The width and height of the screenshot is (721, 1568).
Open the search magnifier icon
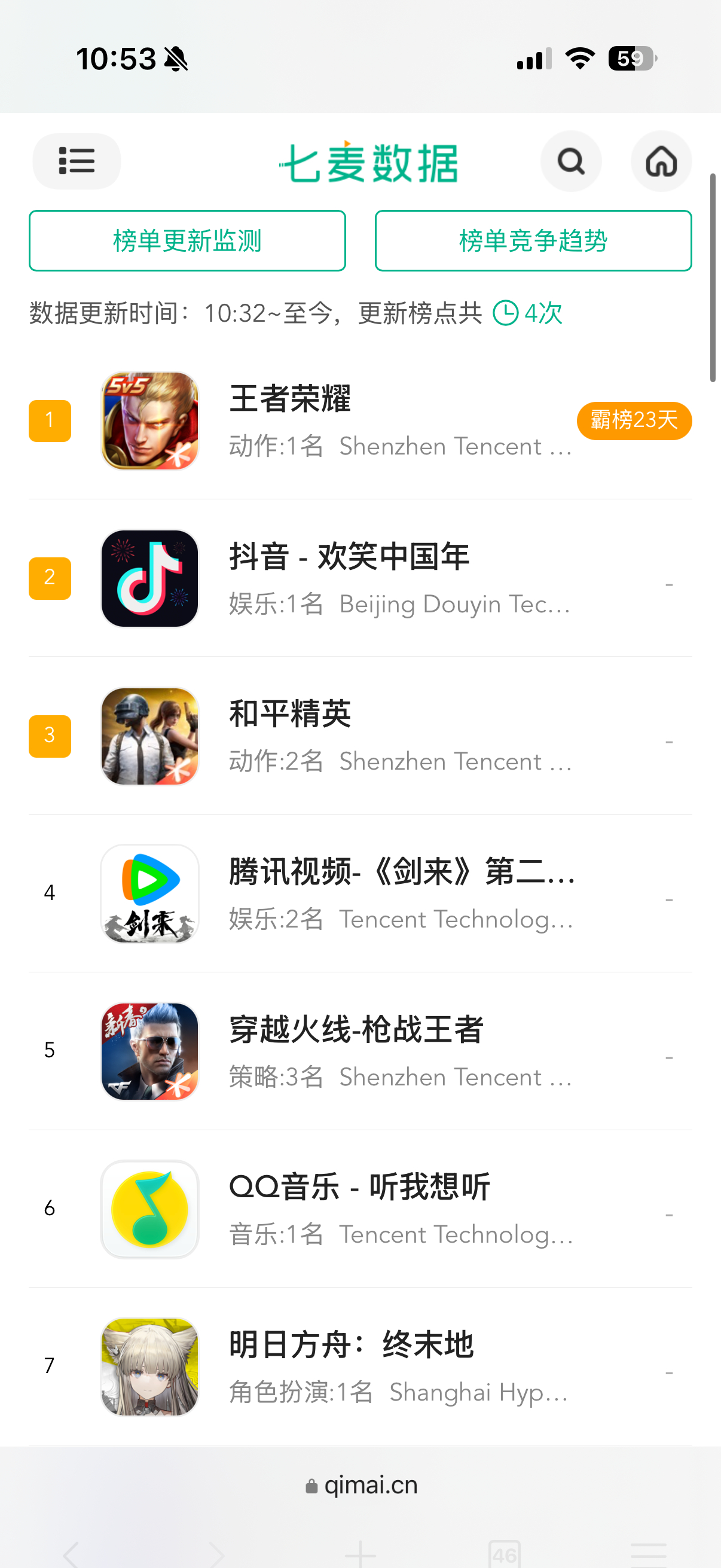pyautogui.click(x=571, y=161)
